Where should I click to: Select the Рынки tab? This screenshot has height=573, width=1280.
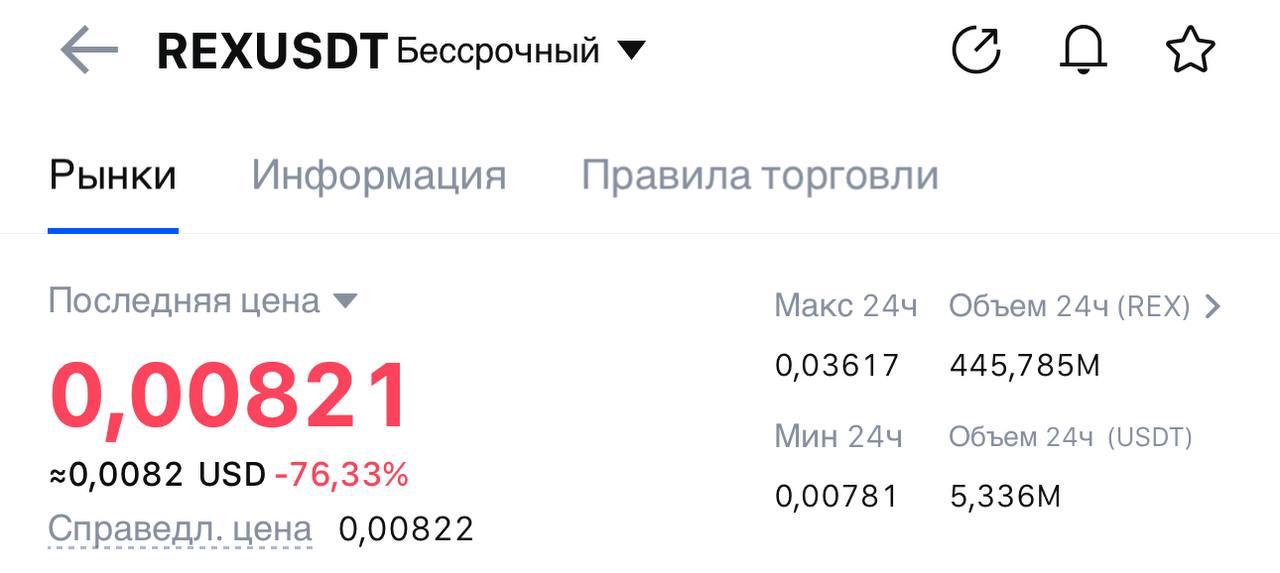click(113, 176)
